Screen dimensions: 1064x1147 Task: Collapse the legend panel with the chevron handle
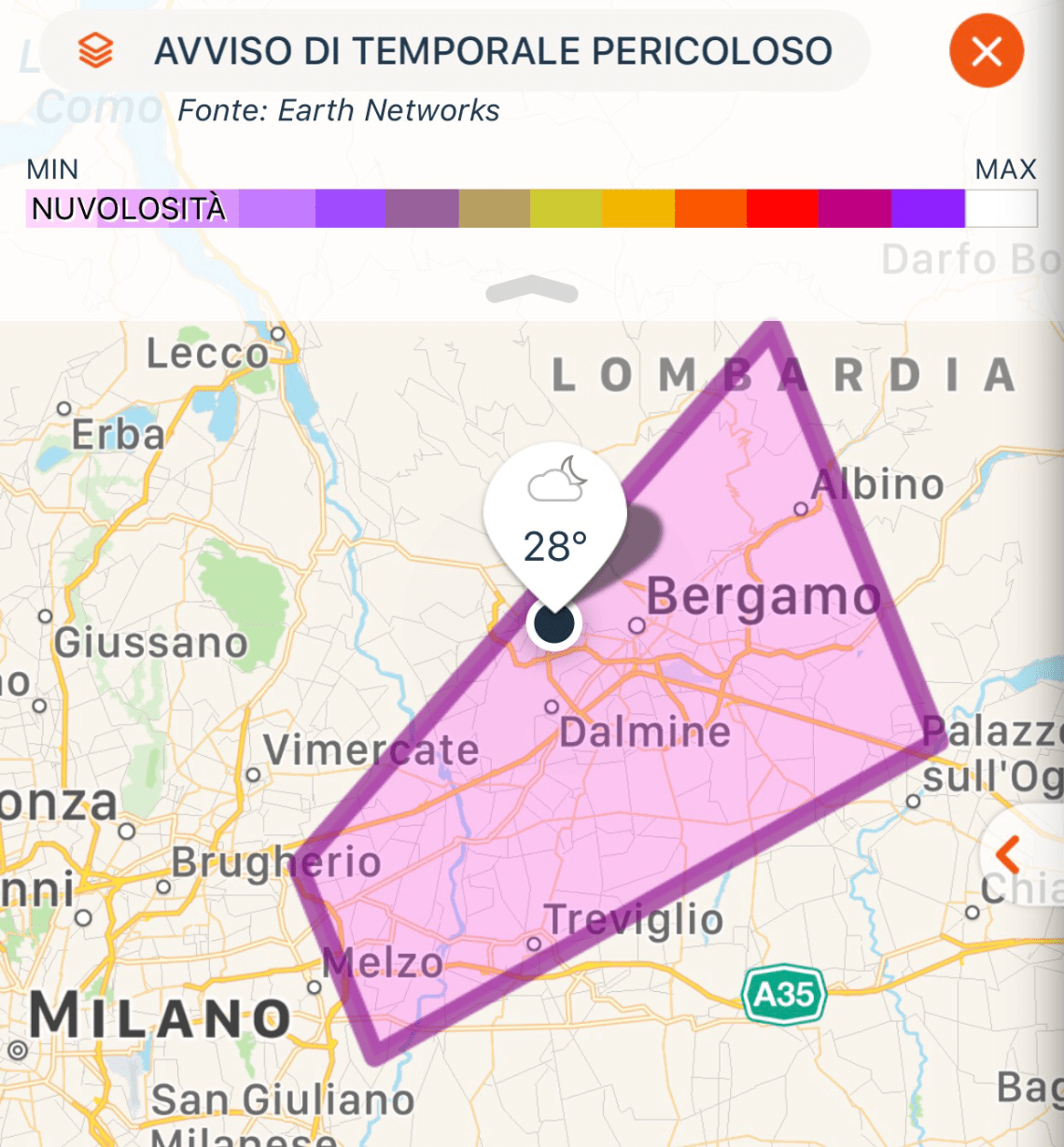tap(532, 290)
